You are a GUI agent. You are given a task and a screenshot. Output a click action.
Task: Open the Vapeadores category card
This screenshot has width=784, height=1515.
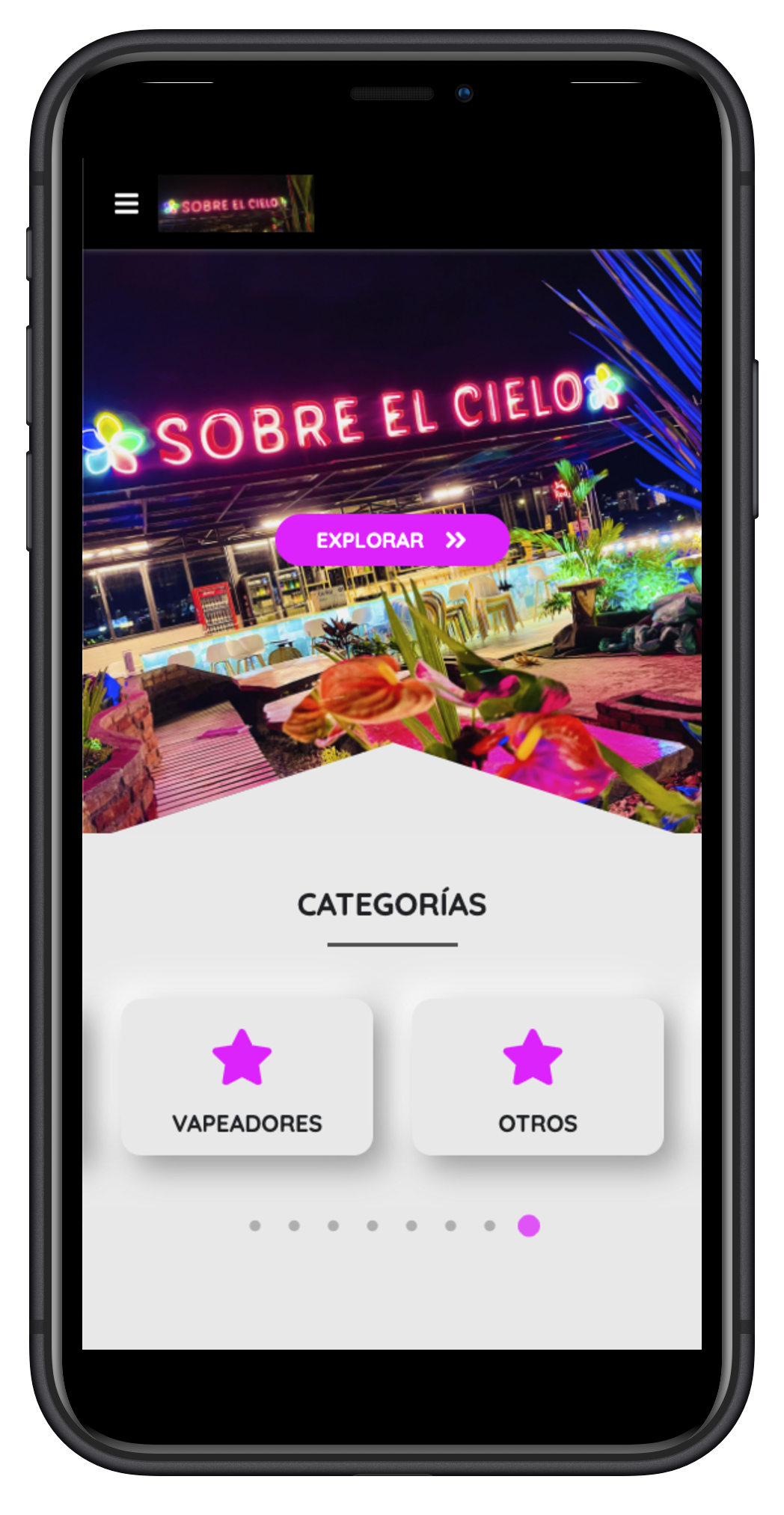tap(247, 1077)
